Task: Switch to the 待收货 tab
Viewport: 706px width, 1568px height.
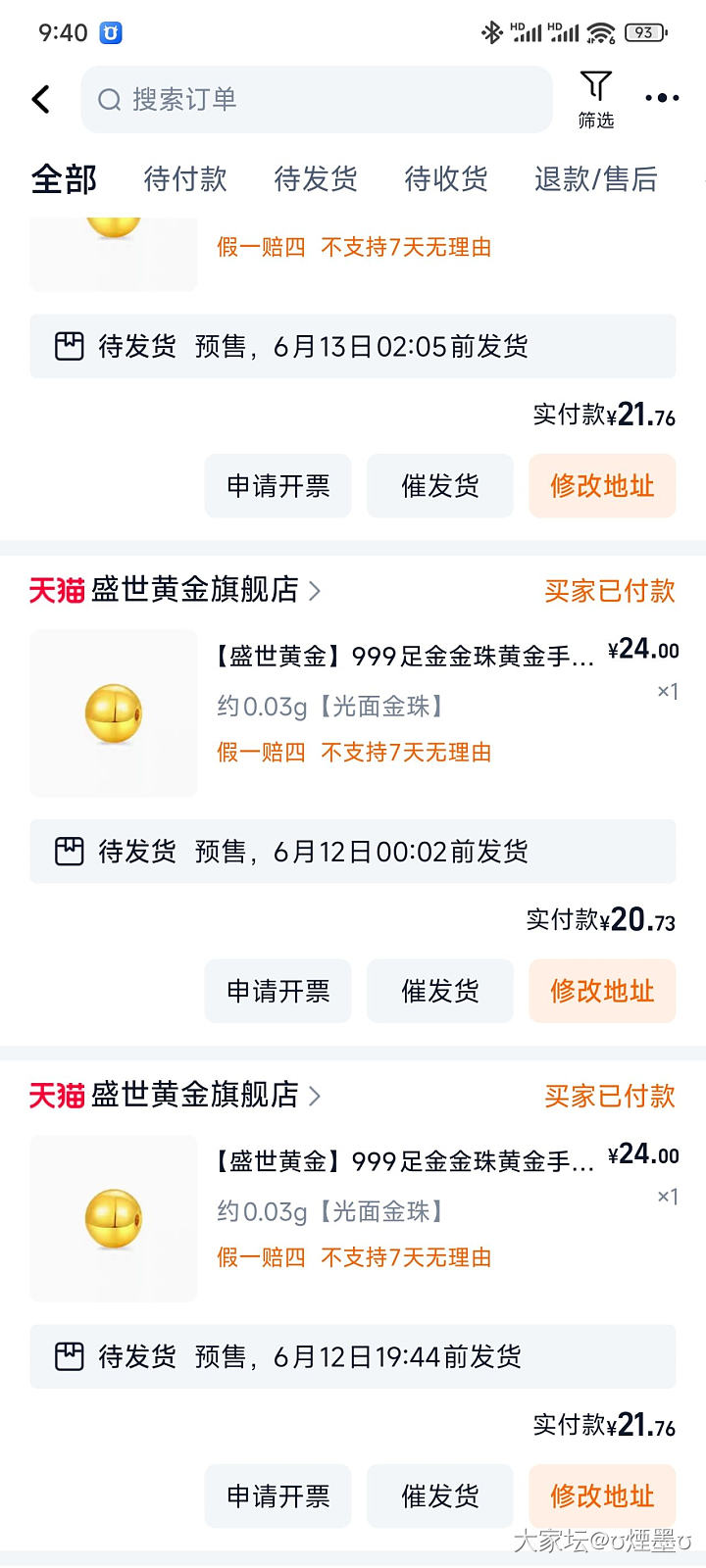Action: click(x=446, y=179)
